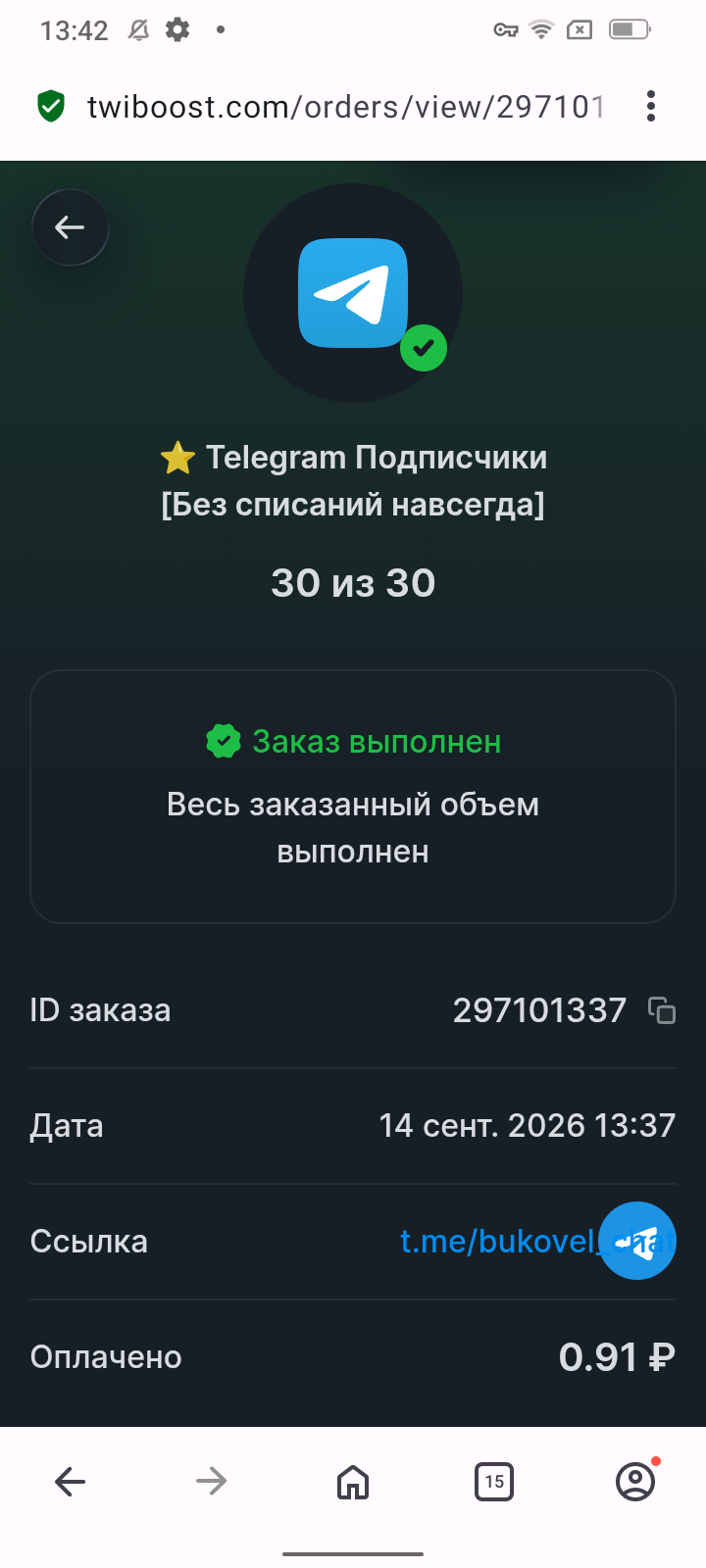View site security info via shield icon

(51, 106)
